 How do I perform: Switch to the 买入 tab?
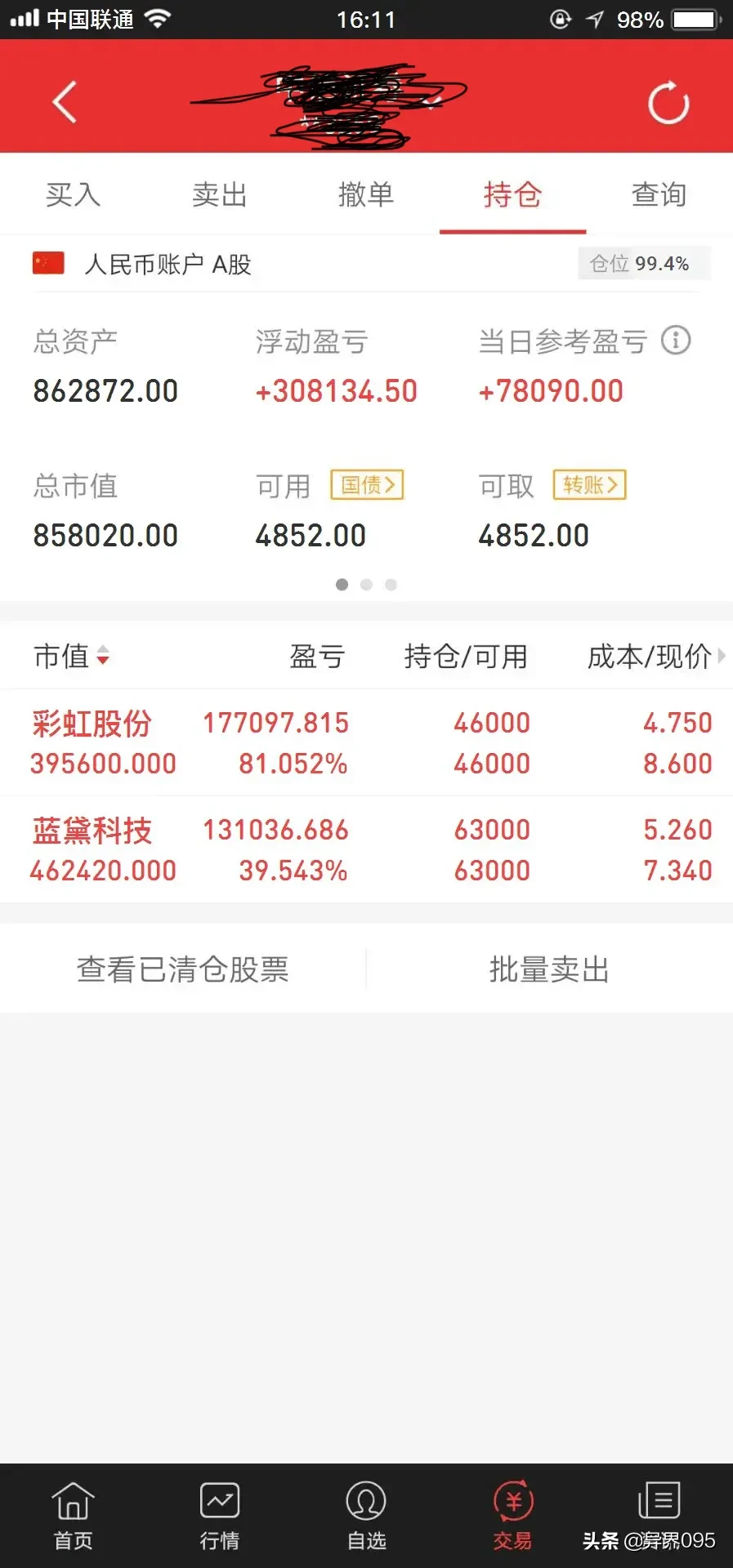(x=73, y=194)
